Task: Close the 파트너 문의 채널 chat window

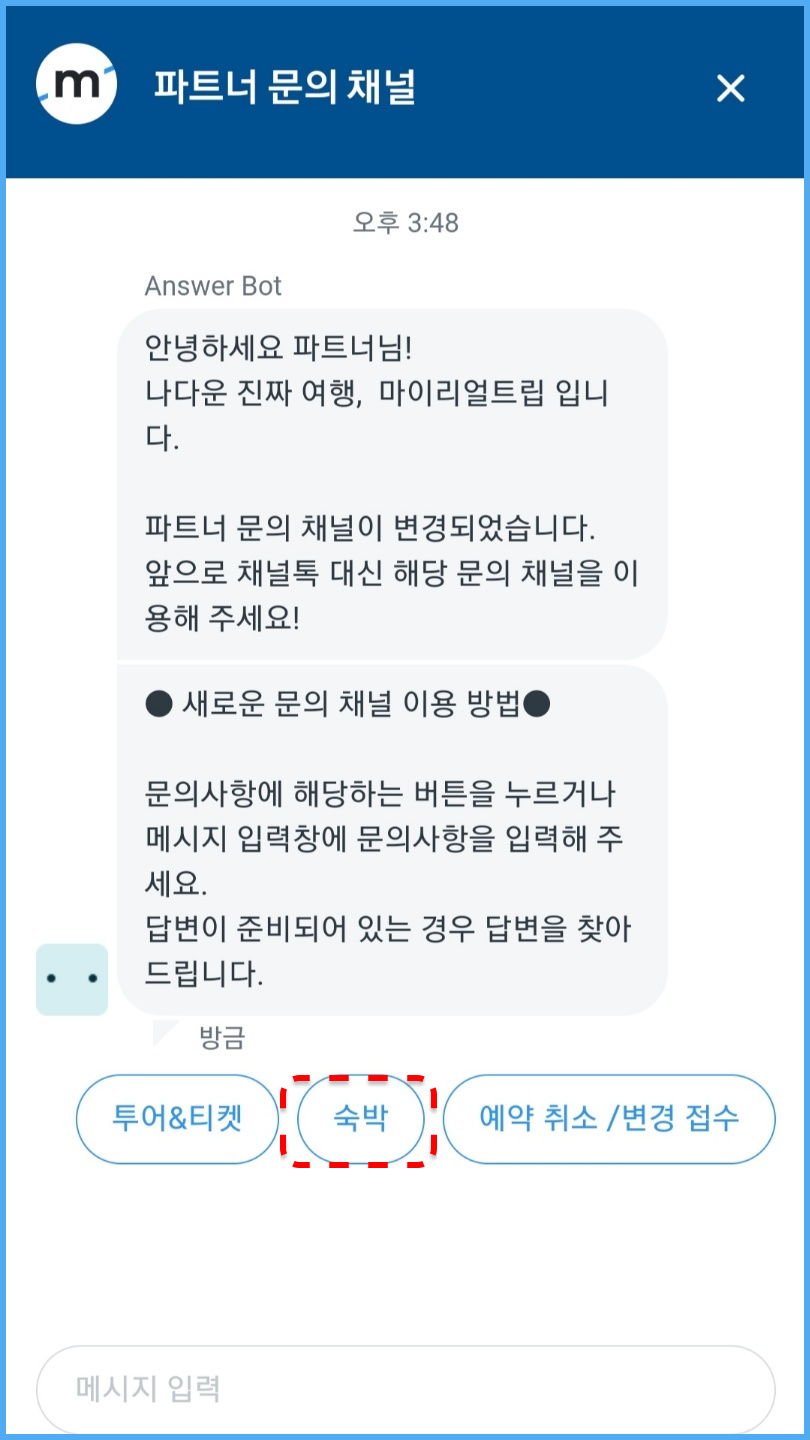Action: click(731, 89)
